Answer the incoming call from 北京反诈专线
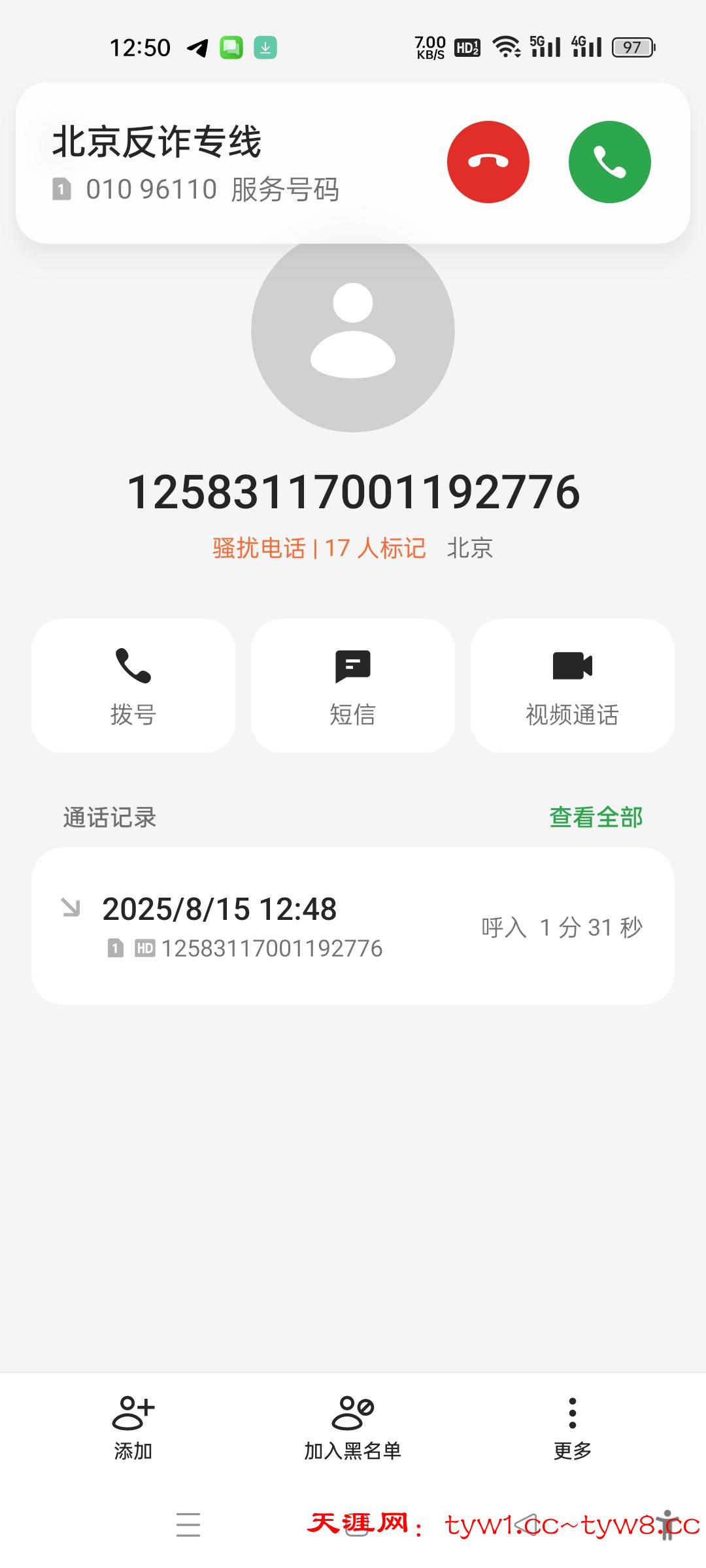Viewport: 706px width, 1568px height. pos(609,162)
